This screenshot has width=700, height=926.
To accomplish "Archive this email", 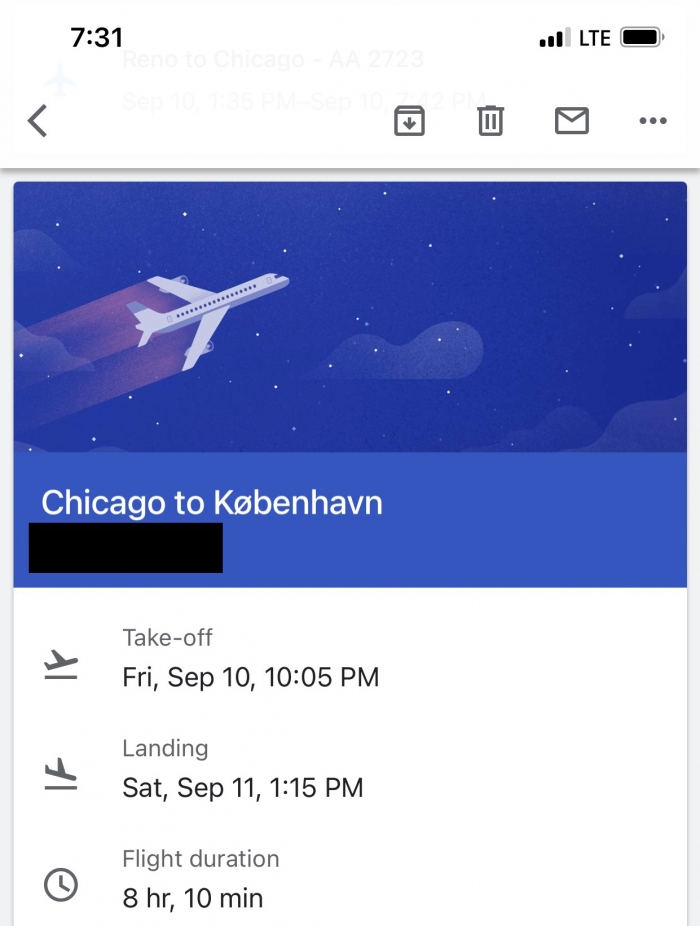I will [409, 121].
